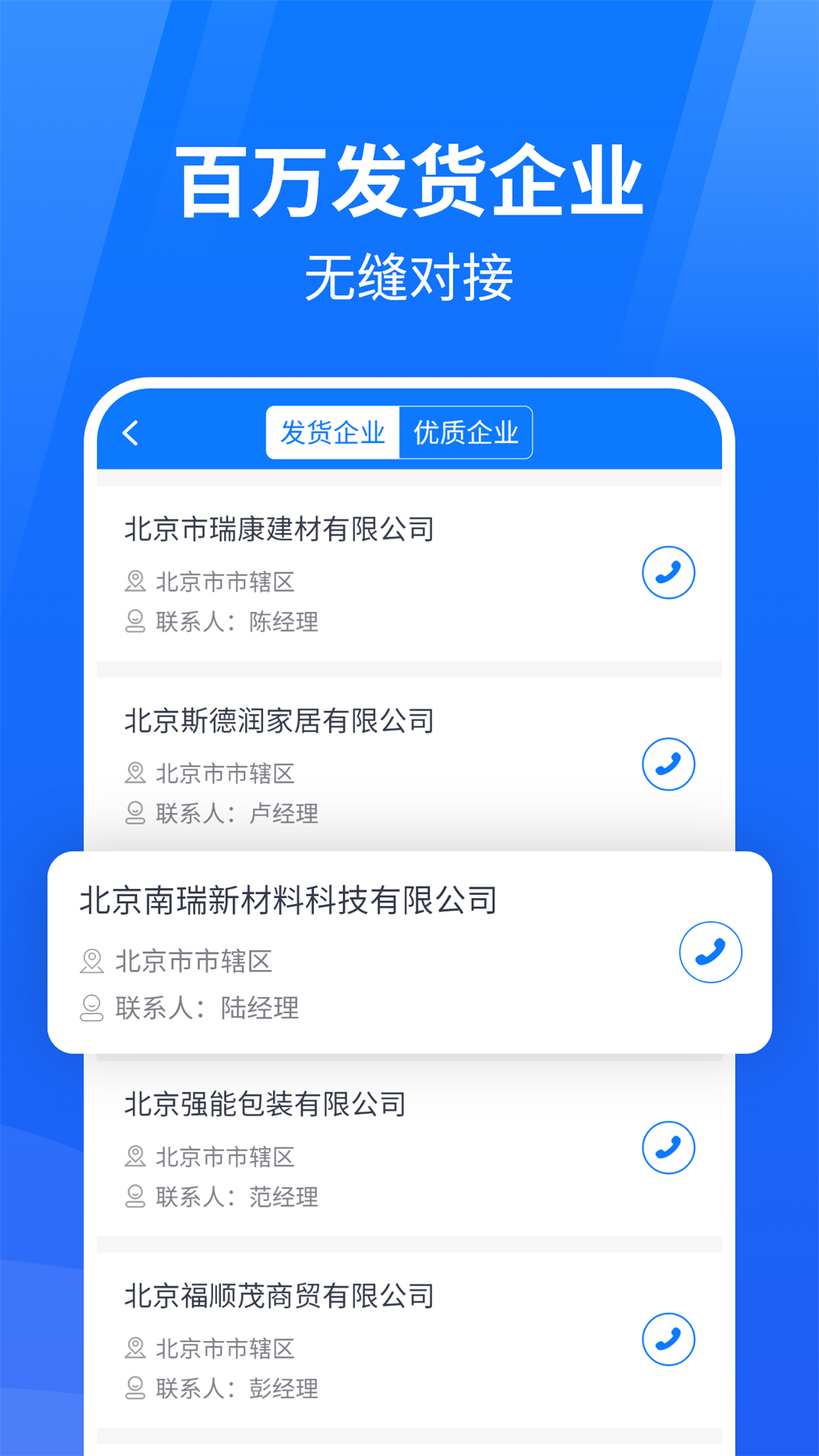Dial 北京南瑞新材料科技有限公司 using call button
Viewport: 819px width, 1456px height.
click(710, 952)
